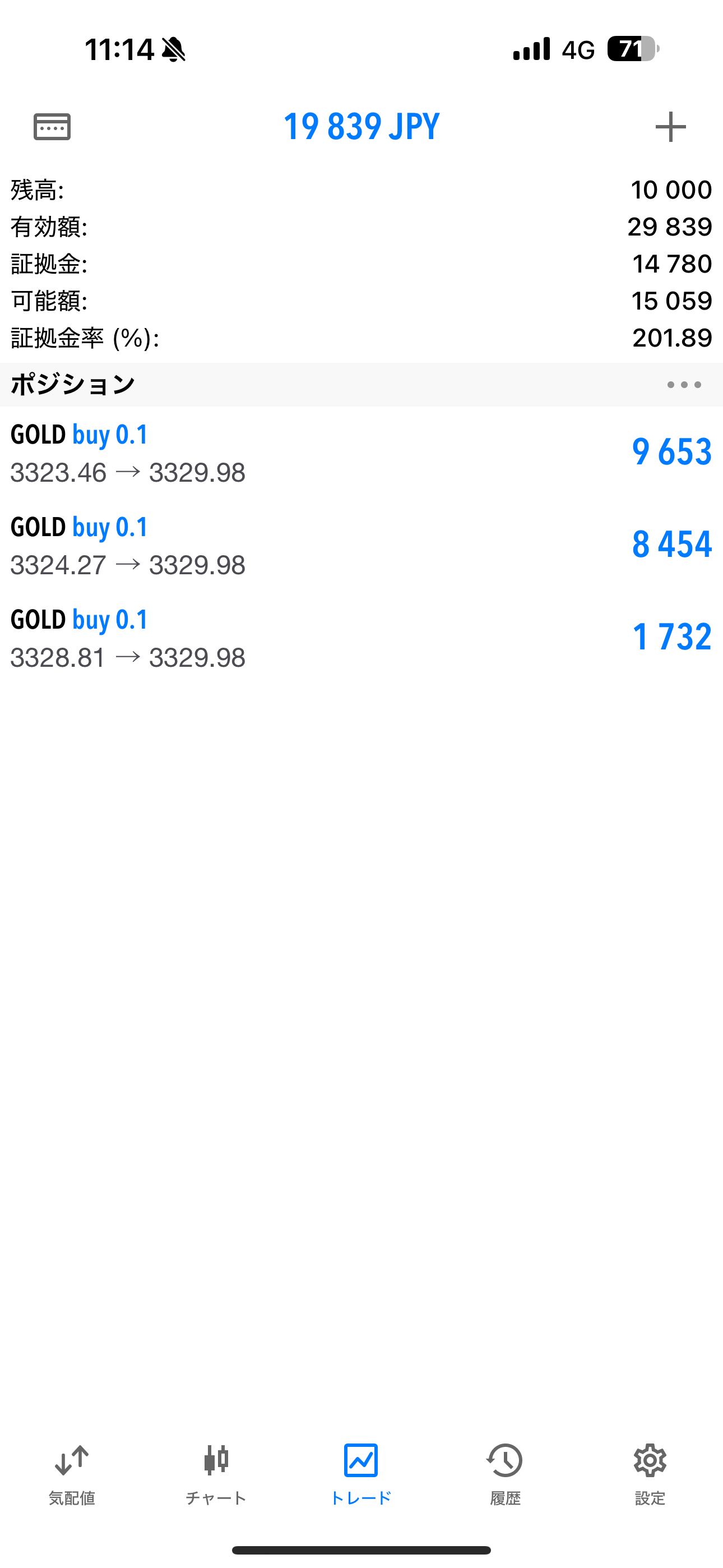This screenshot has width=723, height=1568.
Task: Open GOLD position bought at 3324.27
Action: point(361,546)
